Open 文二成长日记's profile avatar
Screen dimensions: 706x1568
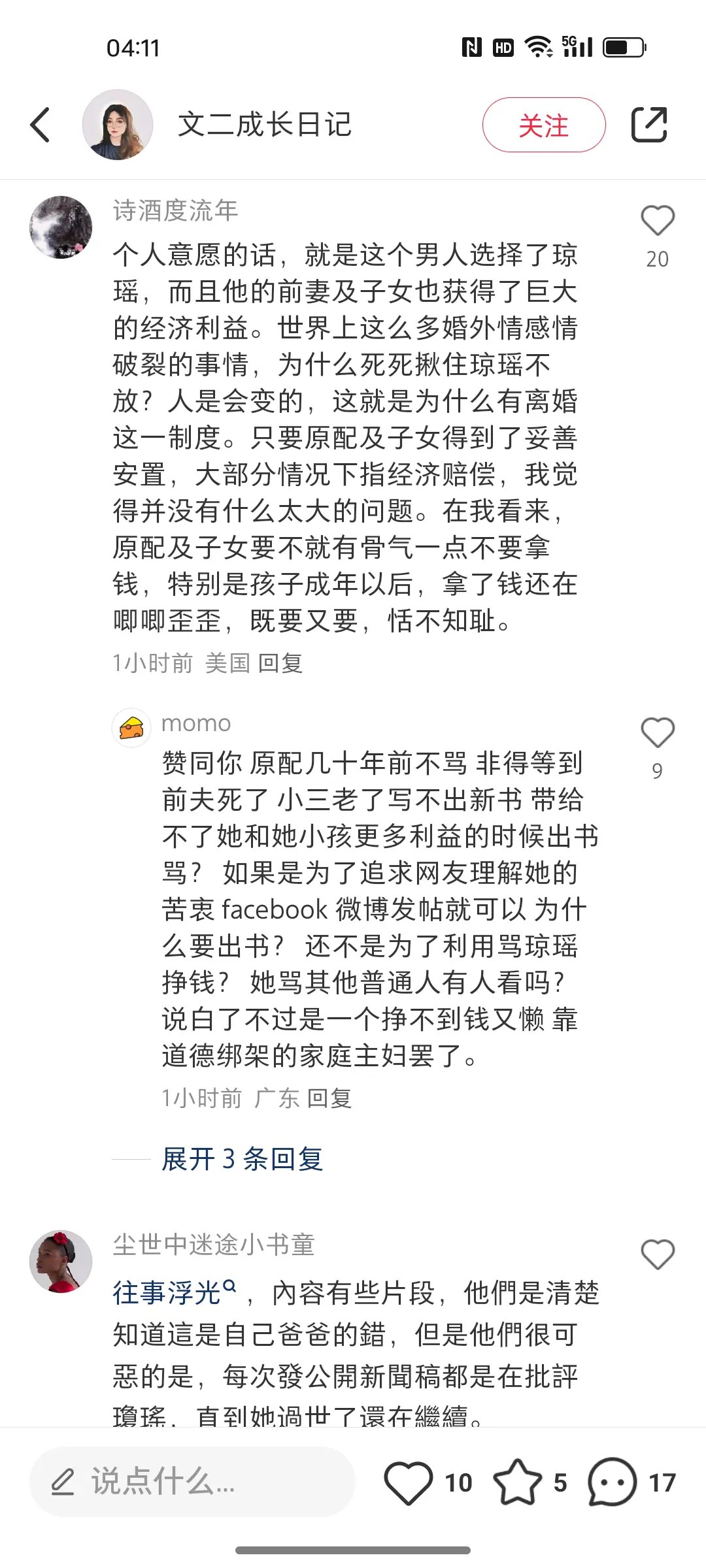tap(118, 125)
